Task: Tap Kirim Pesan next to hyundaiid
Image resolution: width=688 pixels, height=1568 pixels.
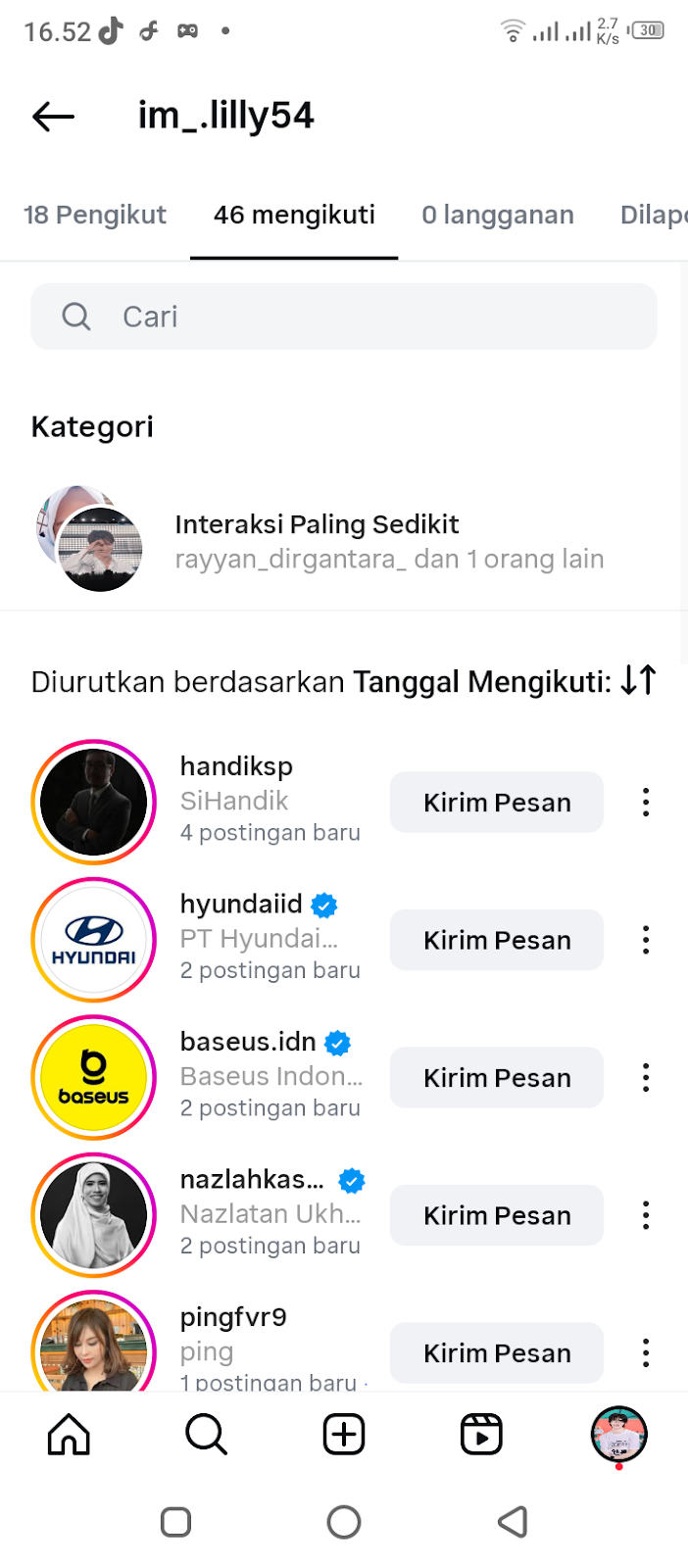Action: click(496, 940)
